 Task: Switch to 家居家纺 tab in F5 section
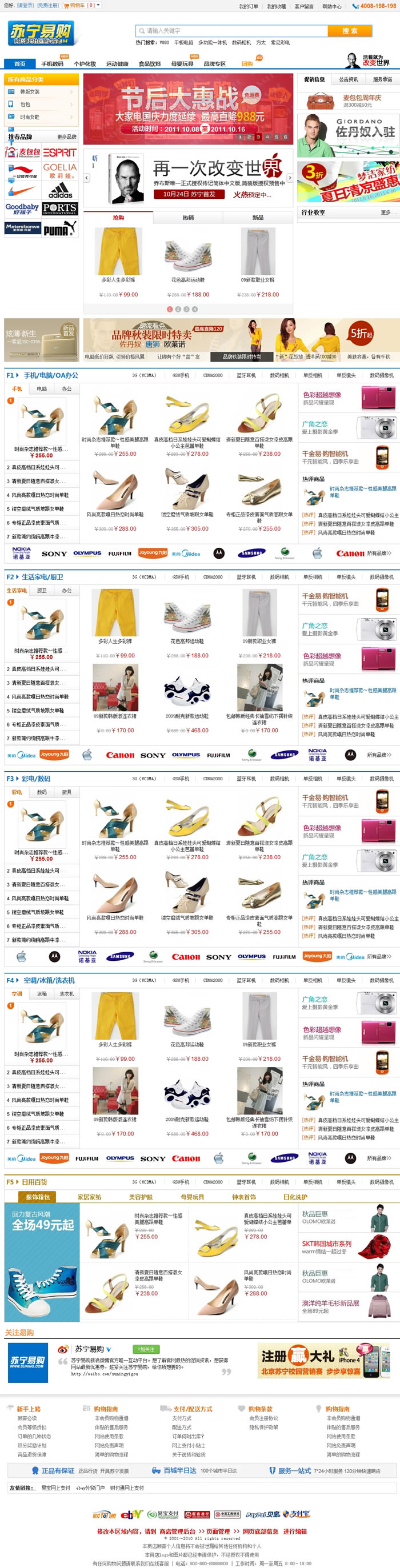click(x=89, y=1196)
